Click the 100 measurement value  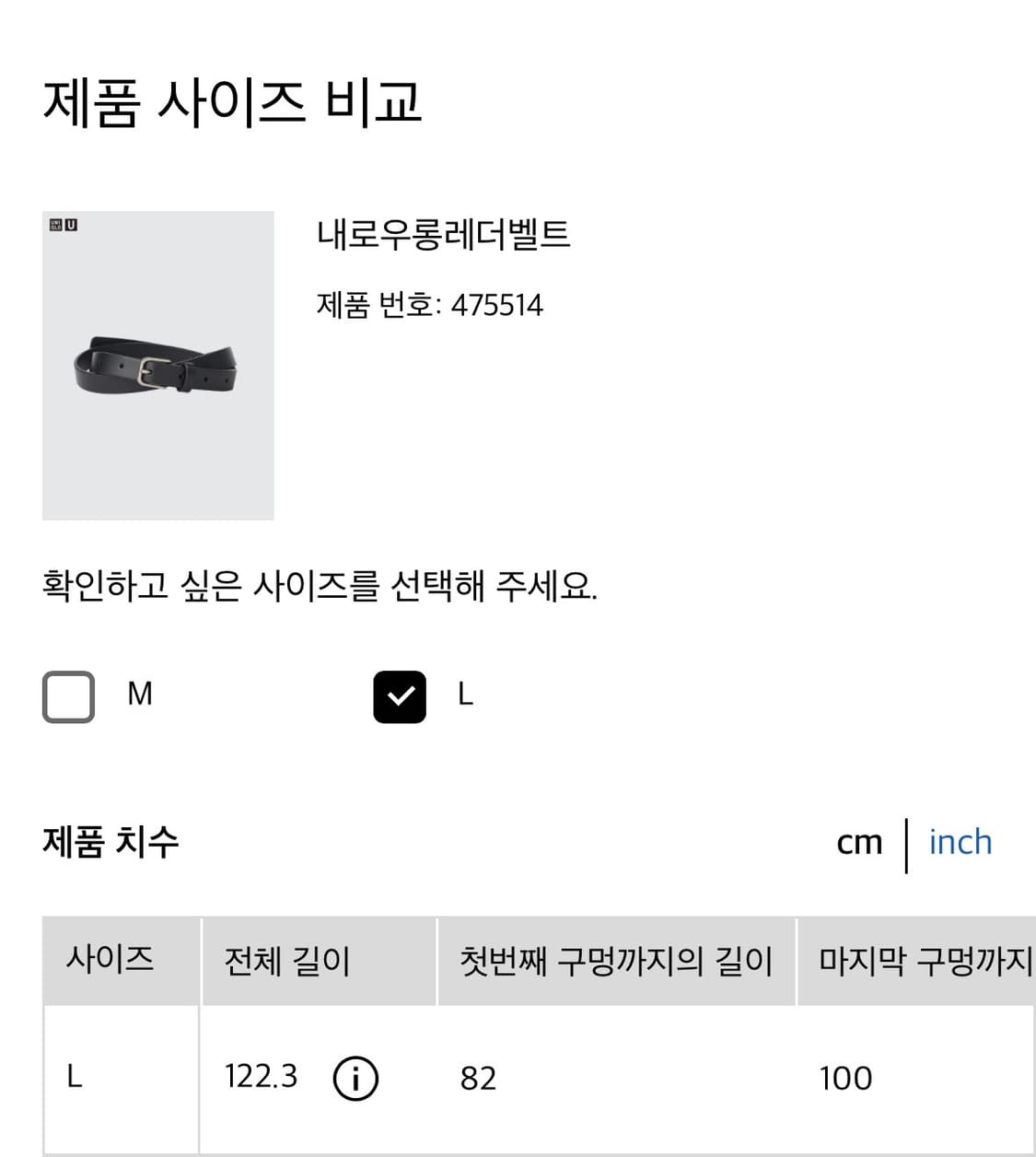point(846,1078)
